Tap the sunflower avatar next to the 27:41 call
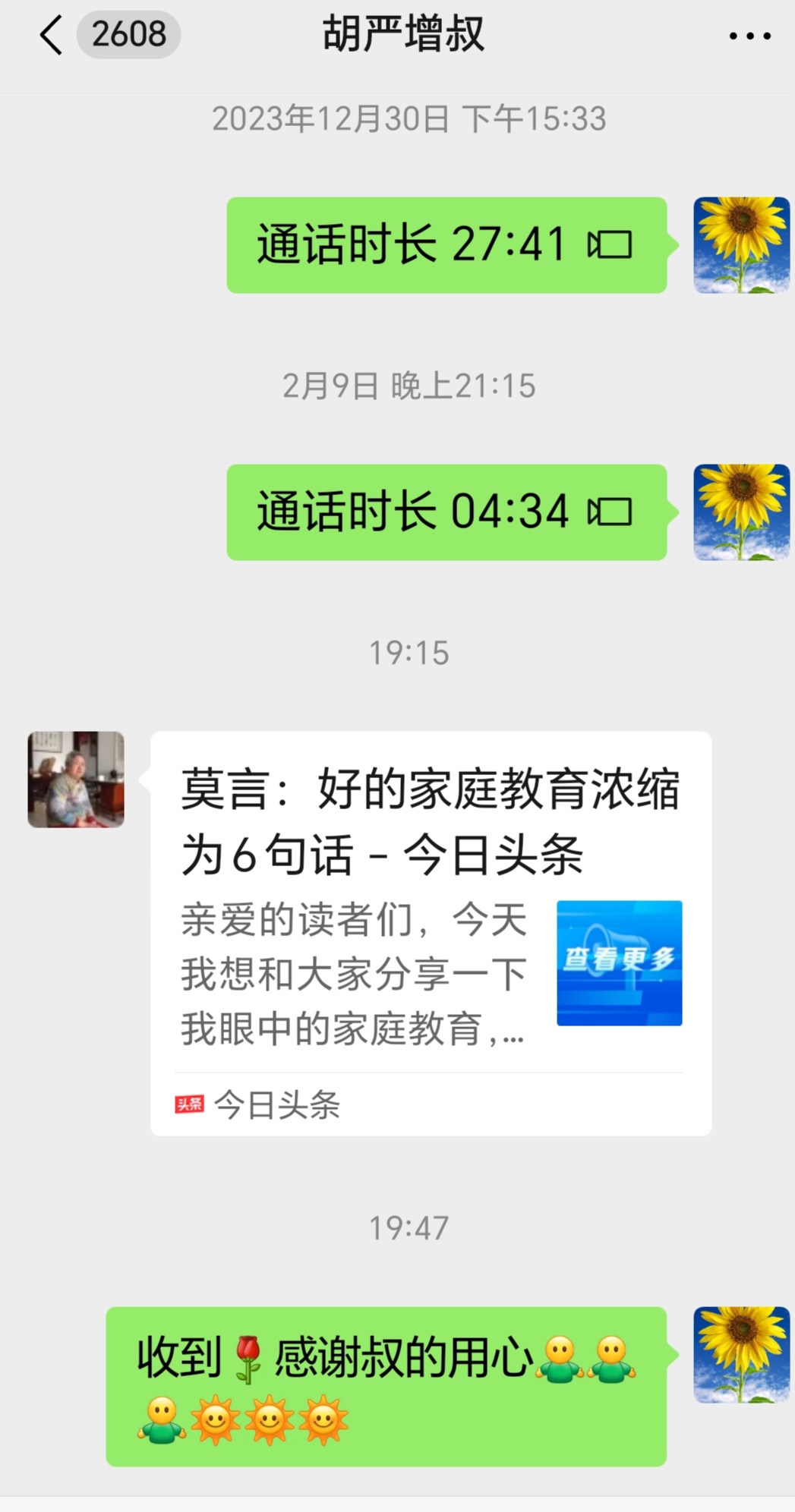Screen dimensions: 795x1512 740,244
